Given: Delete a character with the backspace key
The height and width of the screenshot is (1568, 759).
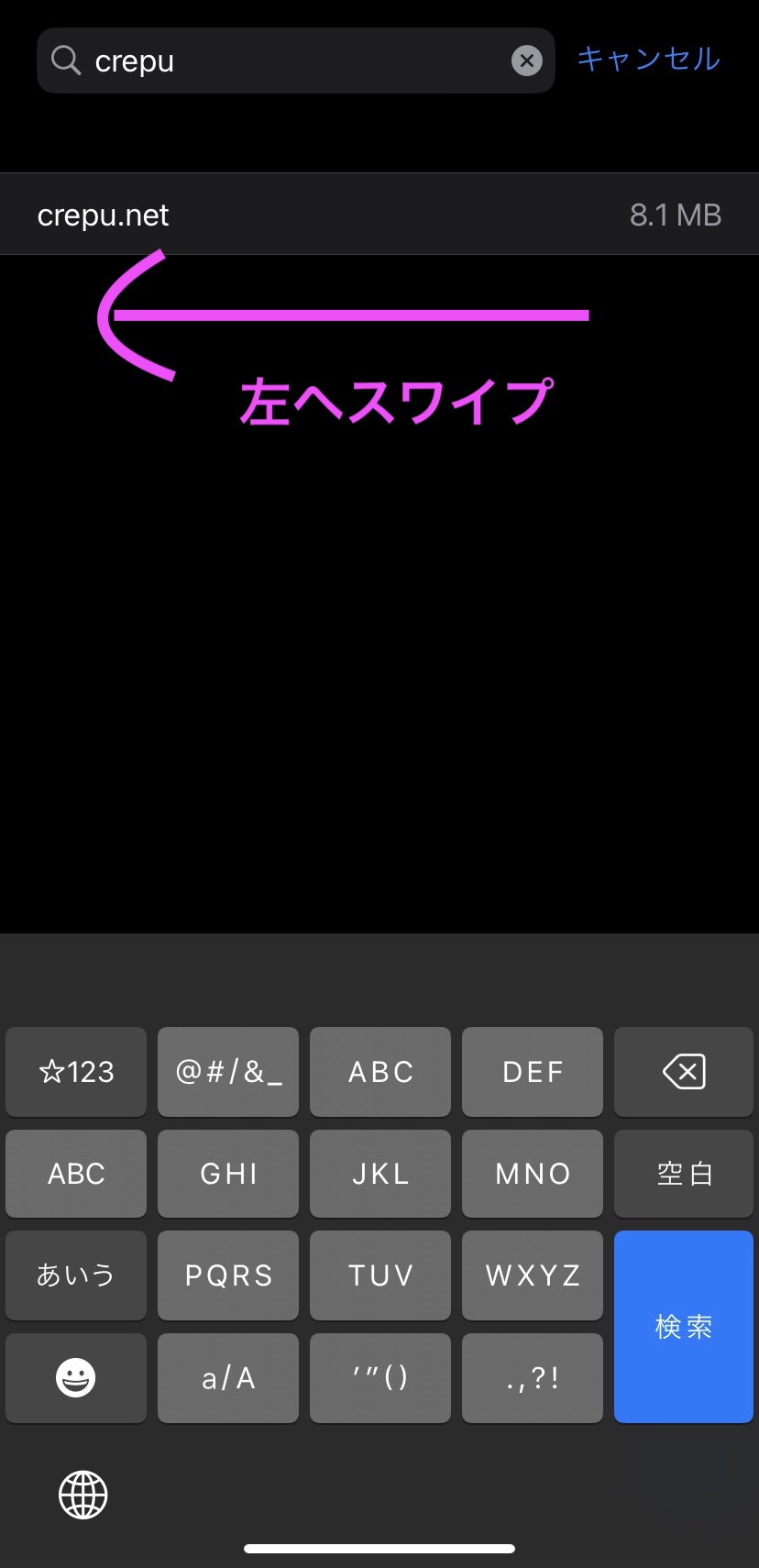Looking at the screenshot, I should (683, 1071).
